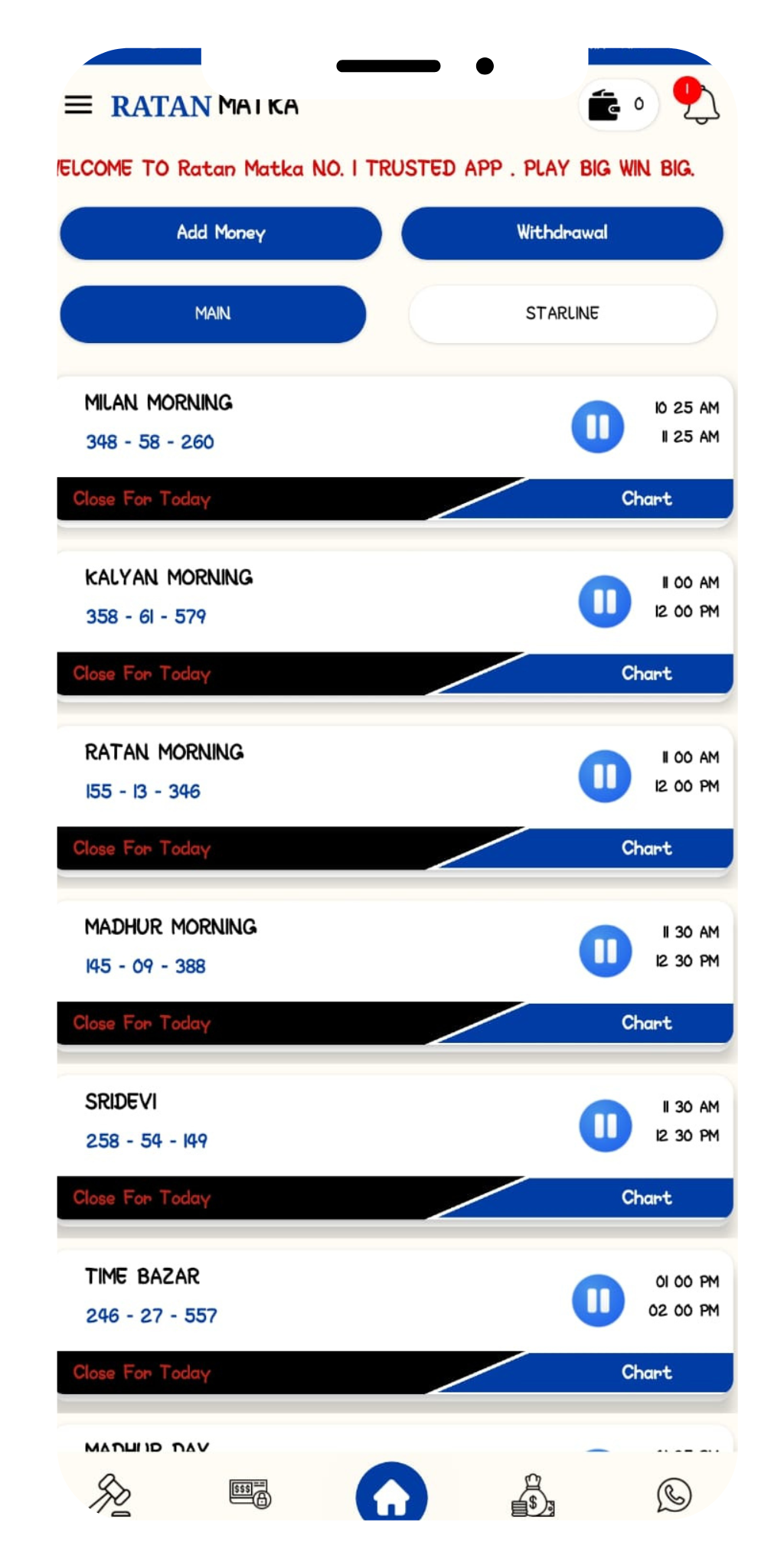
Task: Tap the pause icon for Milan Morning
Action: click(x=598, y=426)
